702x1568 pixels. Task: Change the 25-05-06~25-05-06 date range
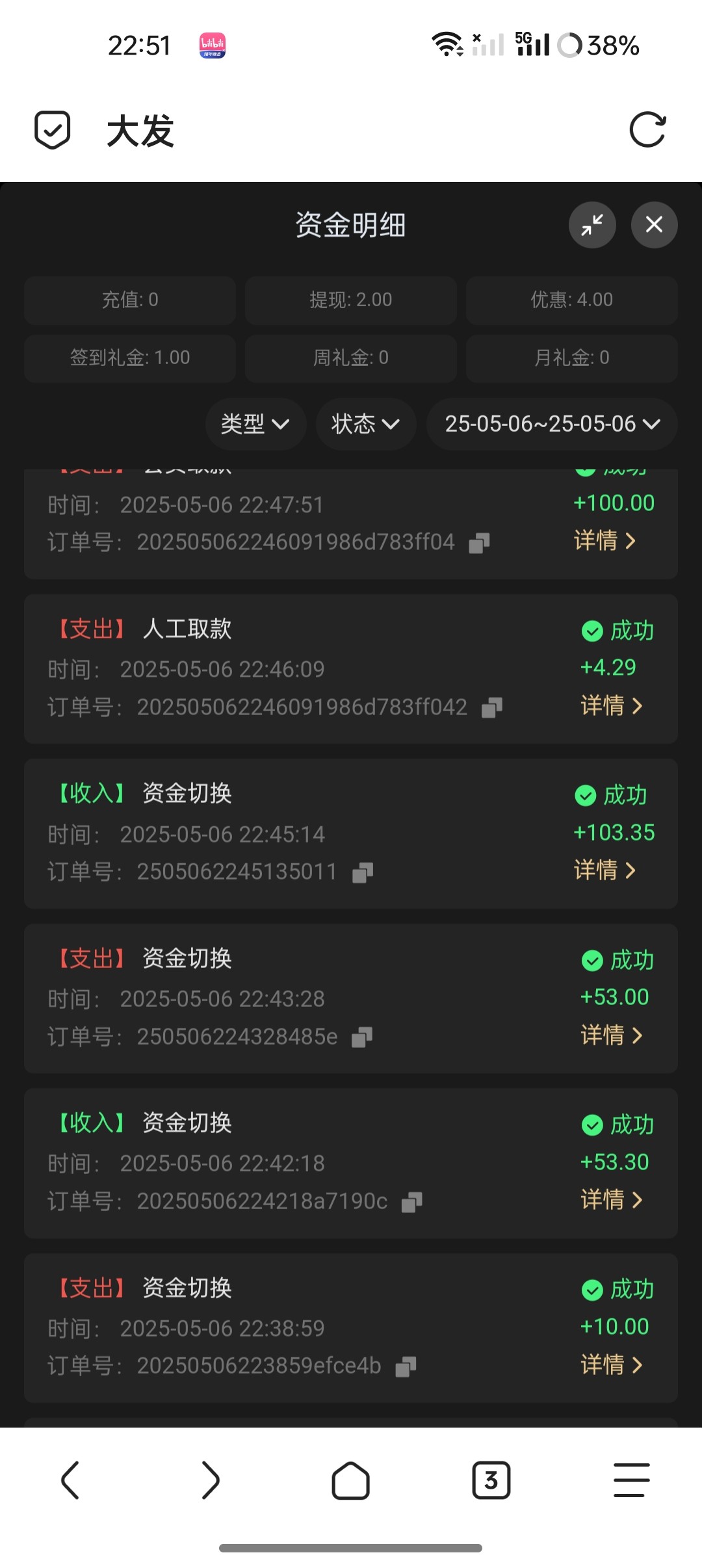pyautogui.click(x=552, y=424)
